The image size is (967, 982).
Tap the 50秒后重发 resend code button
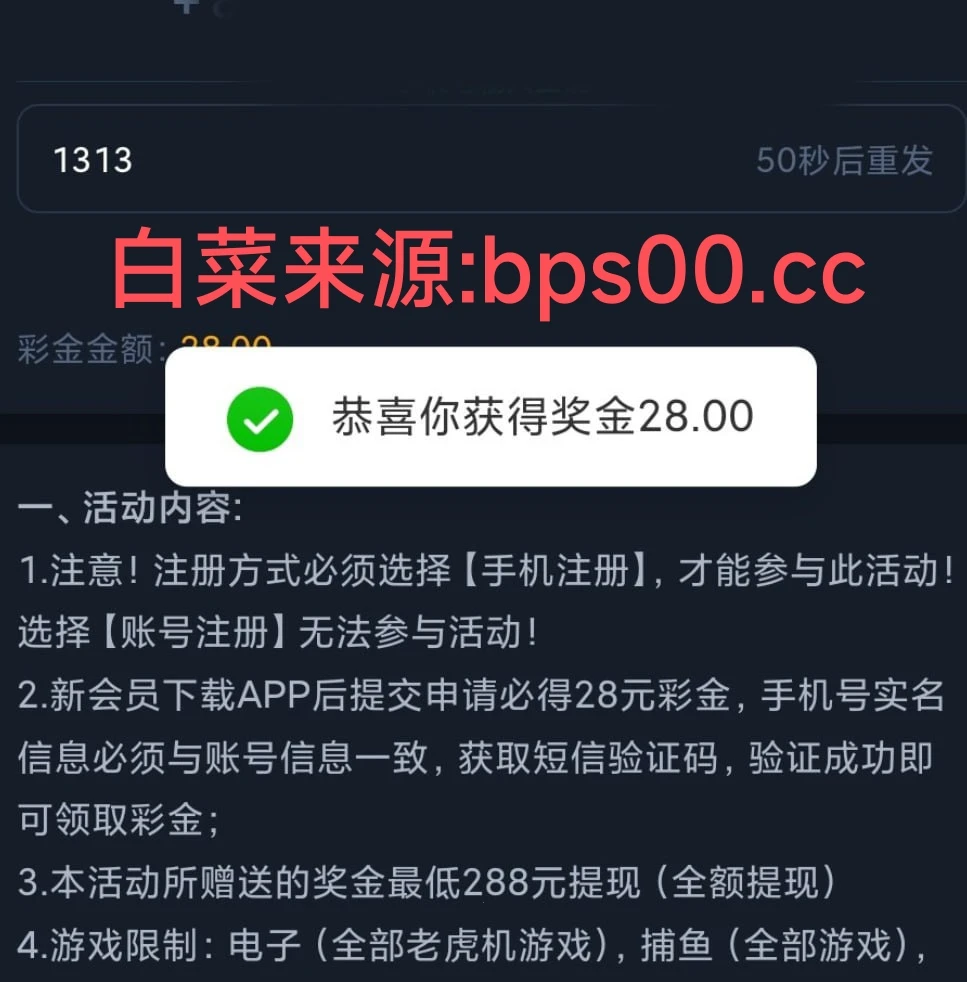pyautogui.click(x=843, y=160)
